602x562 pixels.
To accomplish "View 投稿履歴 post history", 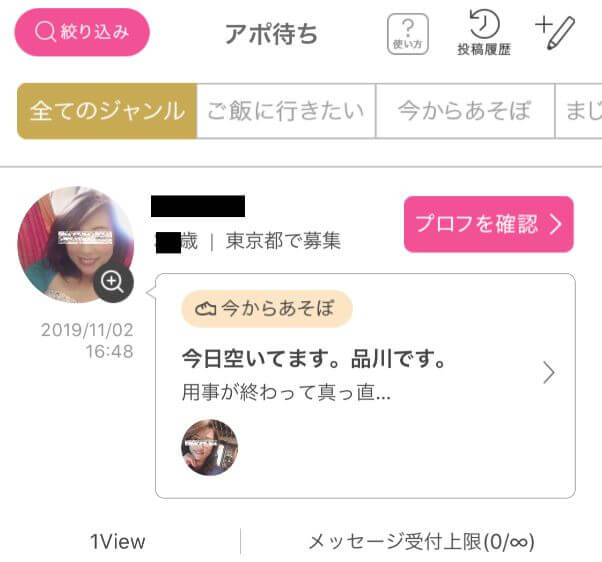I will (484, 33).
